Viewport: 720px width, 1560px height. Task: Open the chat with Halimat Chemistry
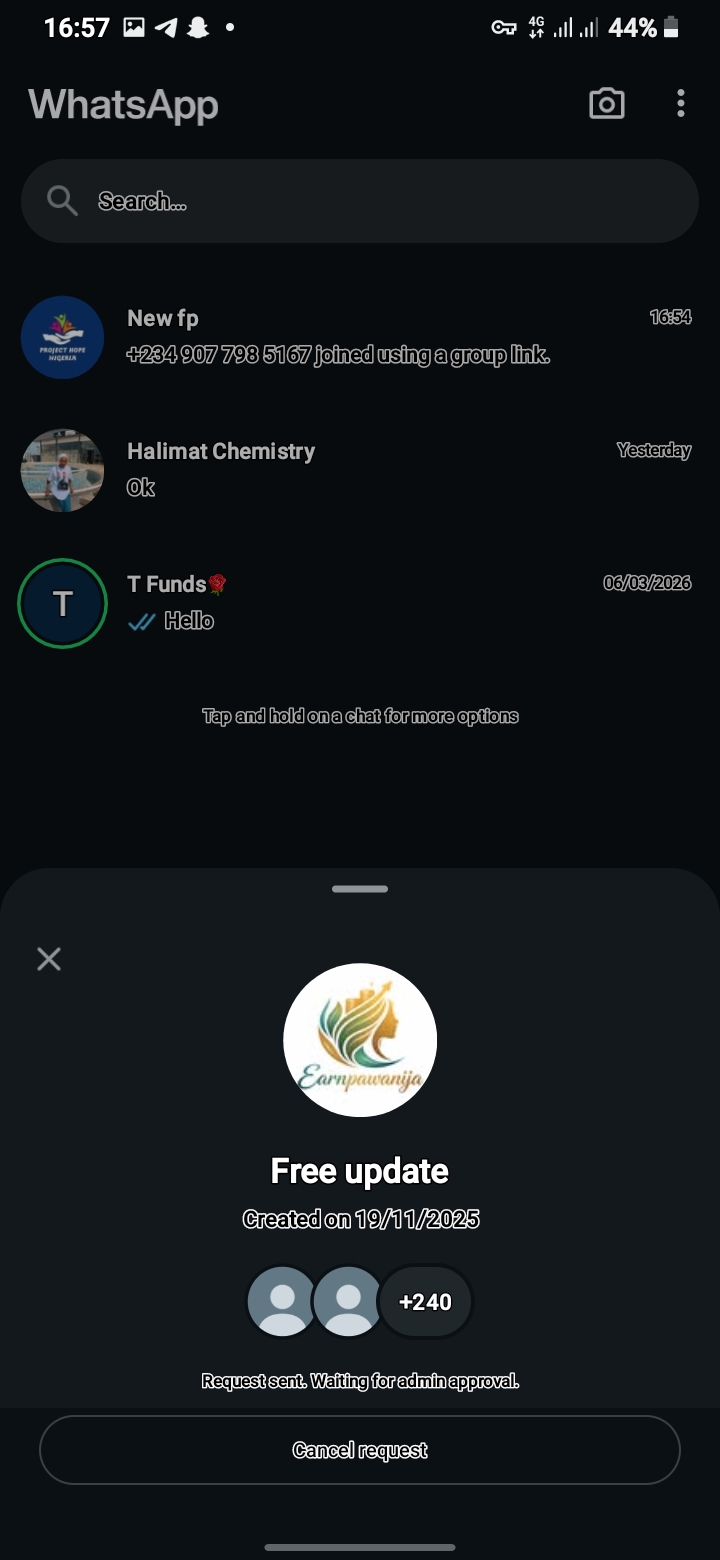point(400,470)
